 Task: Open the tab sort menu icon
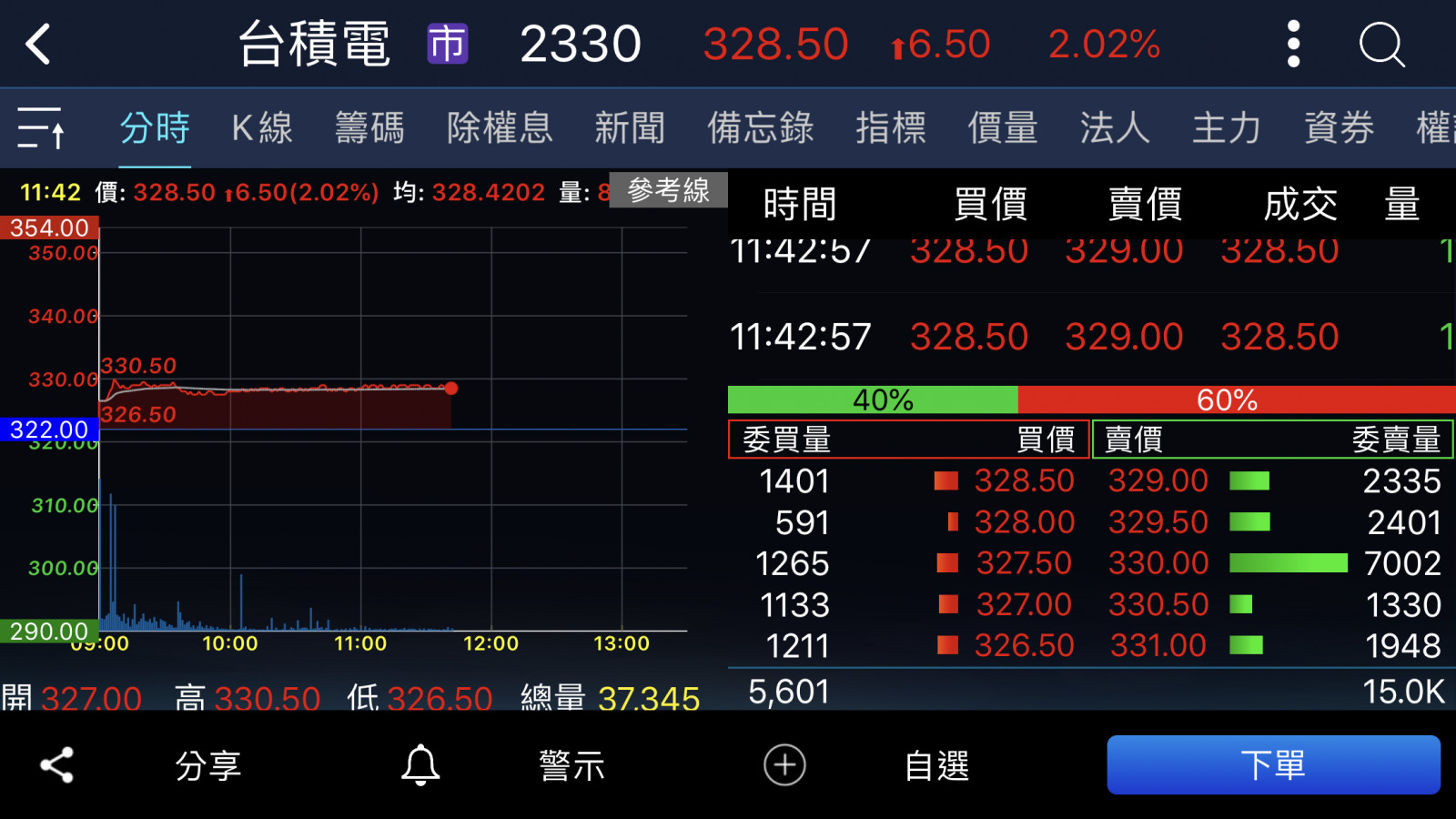[41, 127]
